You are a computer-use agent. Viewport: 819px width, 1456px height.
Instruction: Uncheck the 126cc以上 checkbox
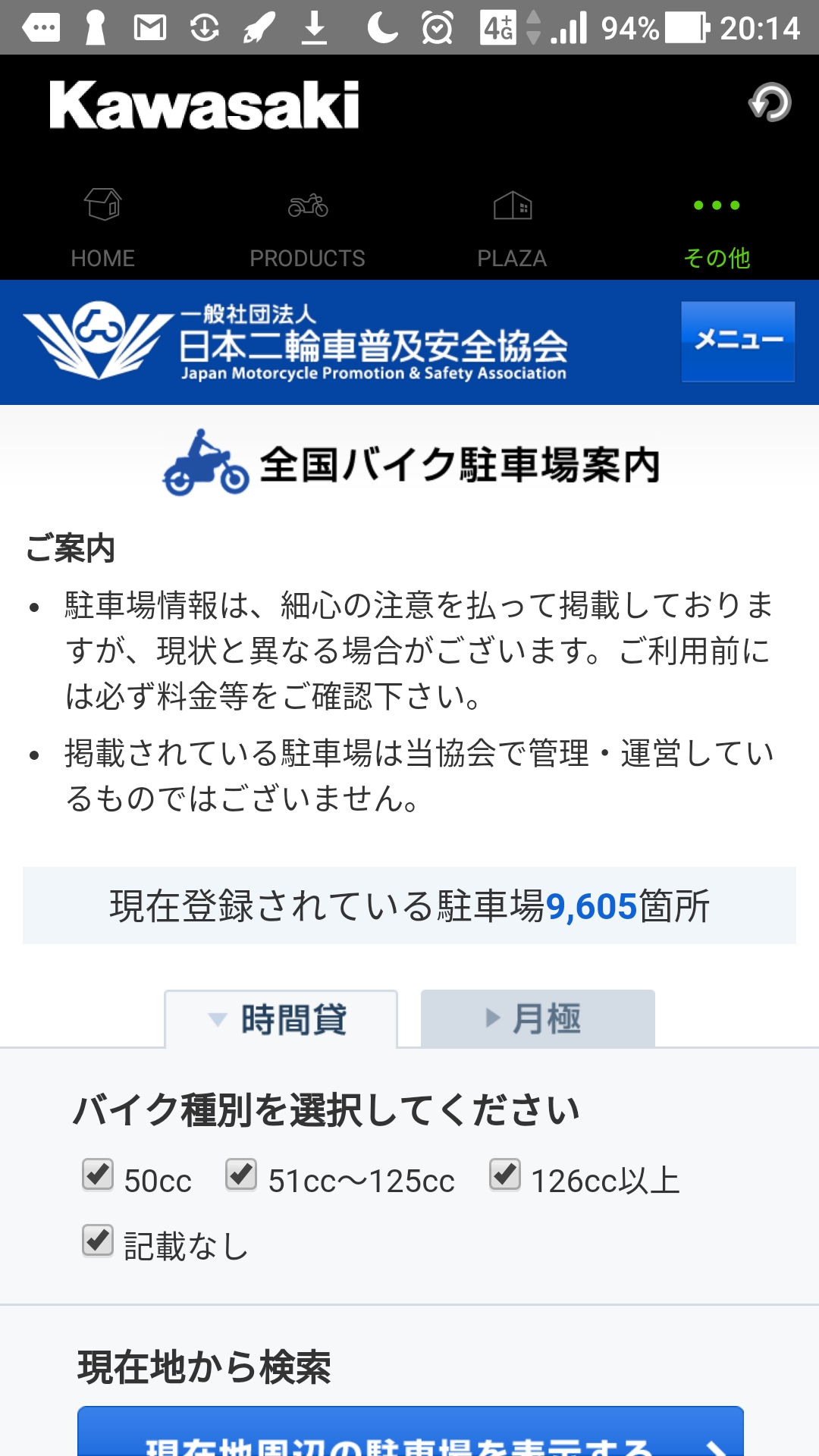pos(504,1175)
